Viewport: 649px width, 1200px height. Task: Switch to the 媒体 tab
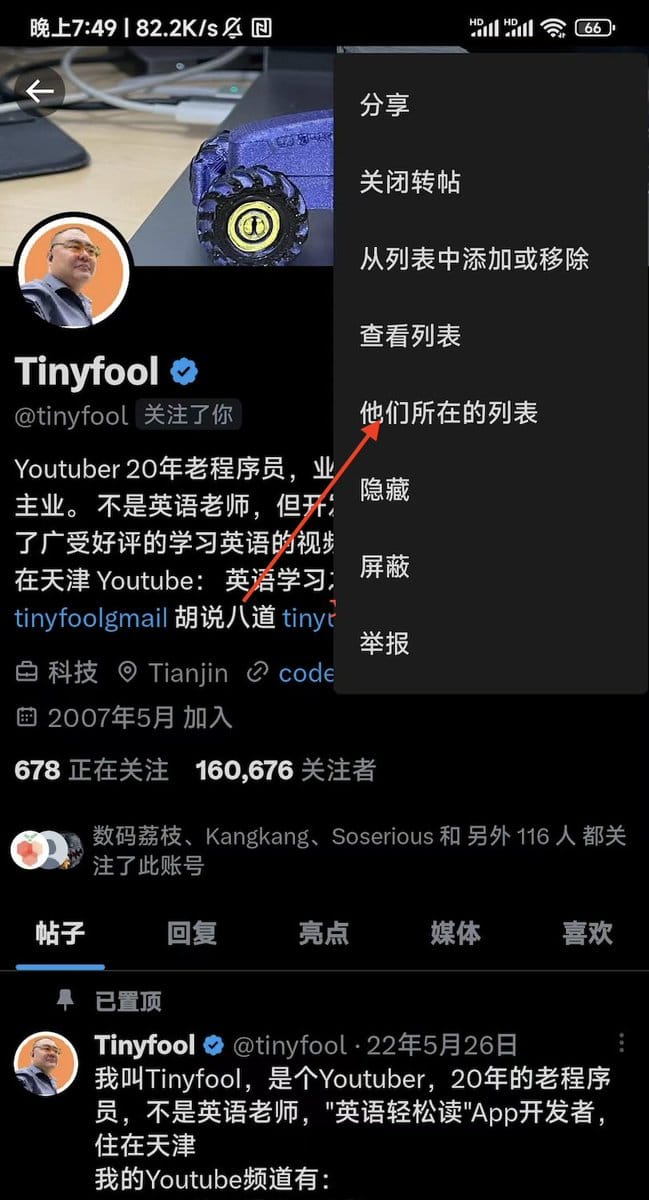tap(455, 933)
